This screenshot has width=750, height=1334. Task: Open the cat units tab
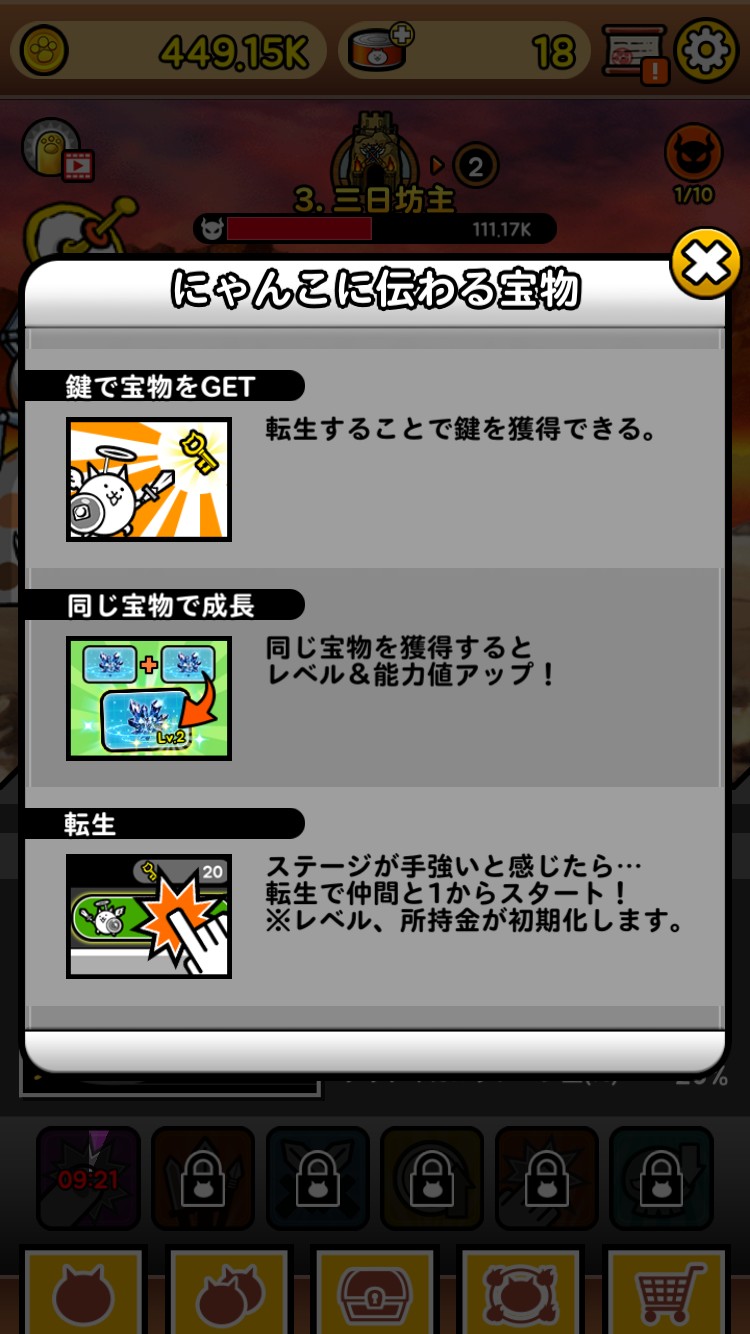click(x=83, y=1293)
